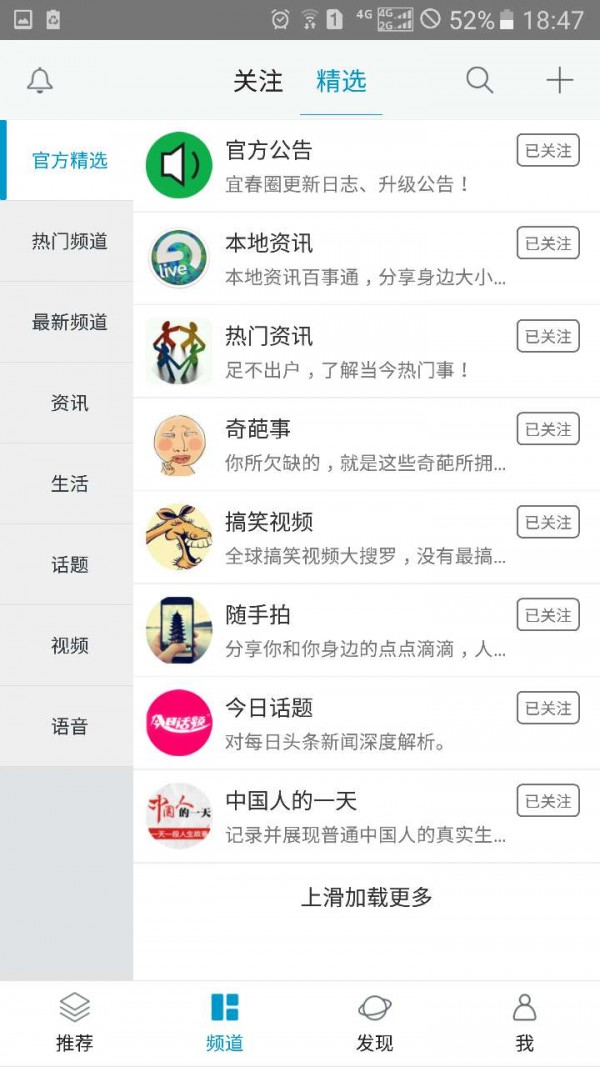
Task: Toggle the 已关注 button for 今日话题
Action: click(x=548, y=709)
